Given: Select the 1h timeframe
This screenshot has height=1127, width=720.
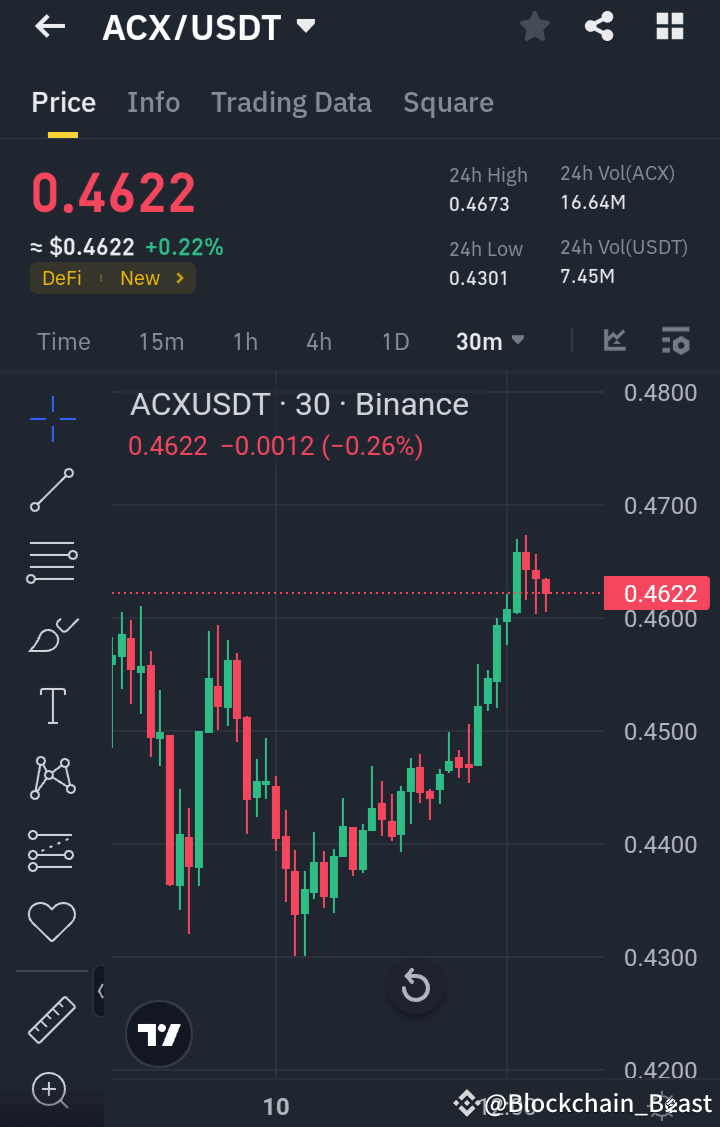Looking at the screenshot, I should [245, 341].
